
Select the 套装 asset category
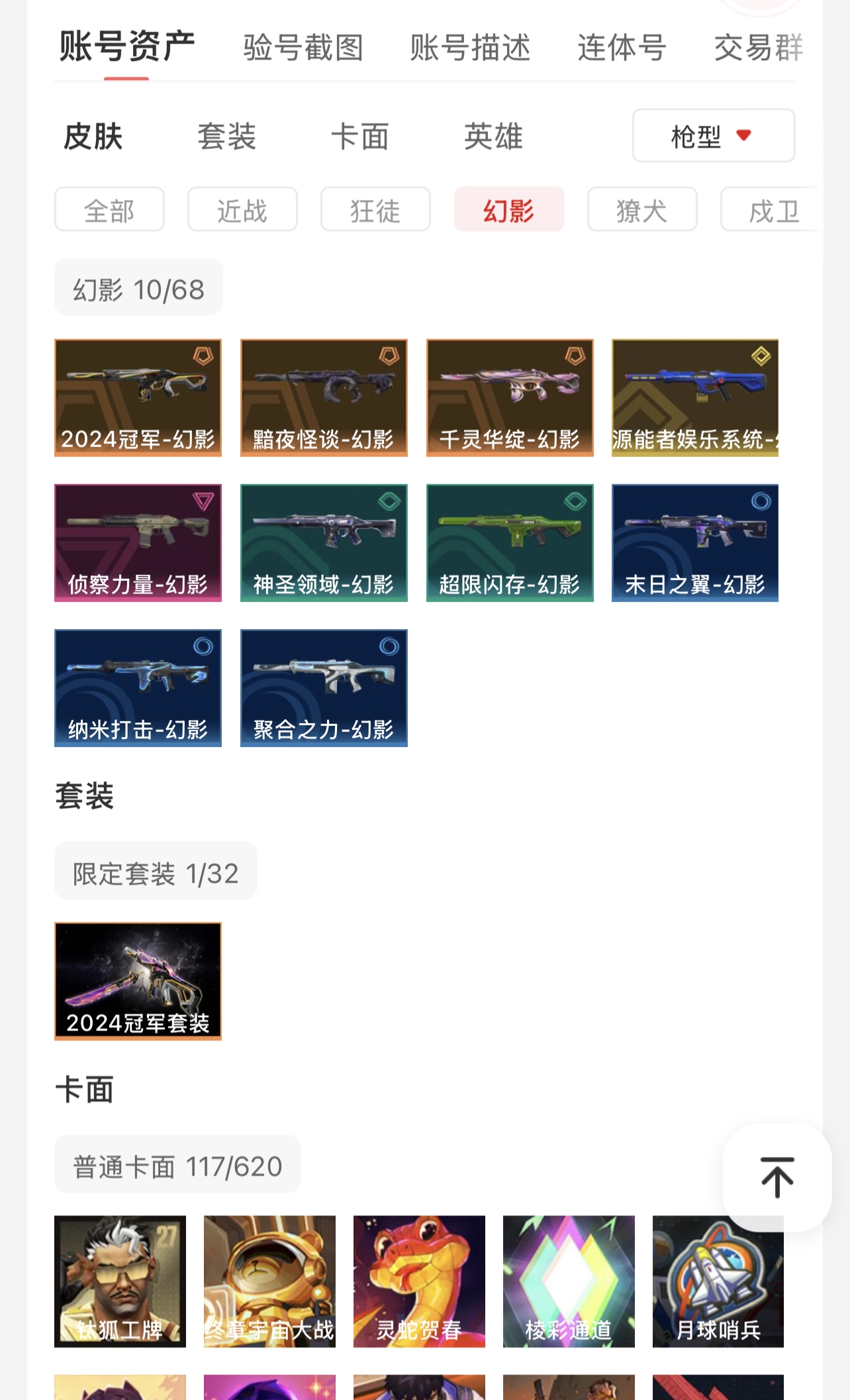226,136
